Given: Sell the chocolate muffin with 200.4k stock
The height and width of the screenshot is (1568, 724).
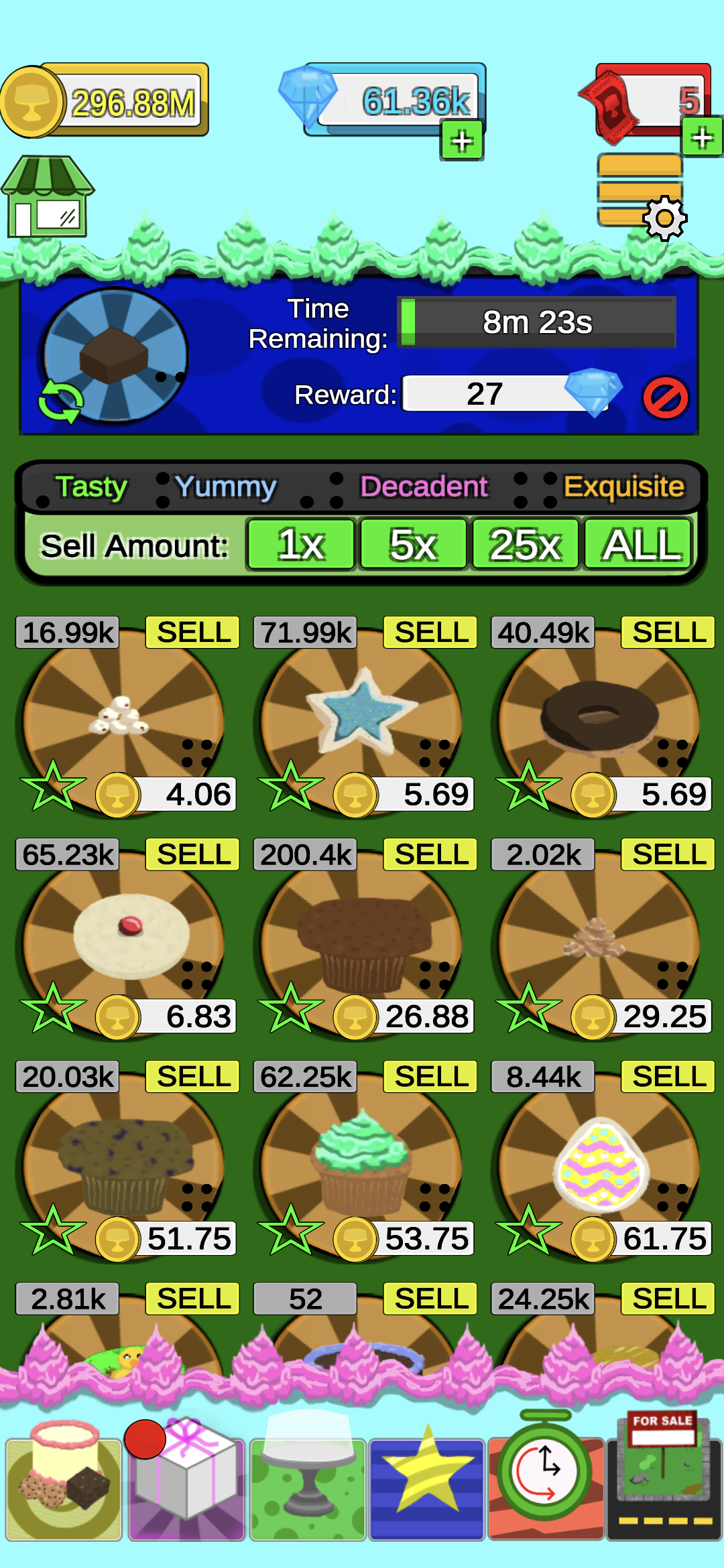Looking at the screenshot, I should [430, 855].
